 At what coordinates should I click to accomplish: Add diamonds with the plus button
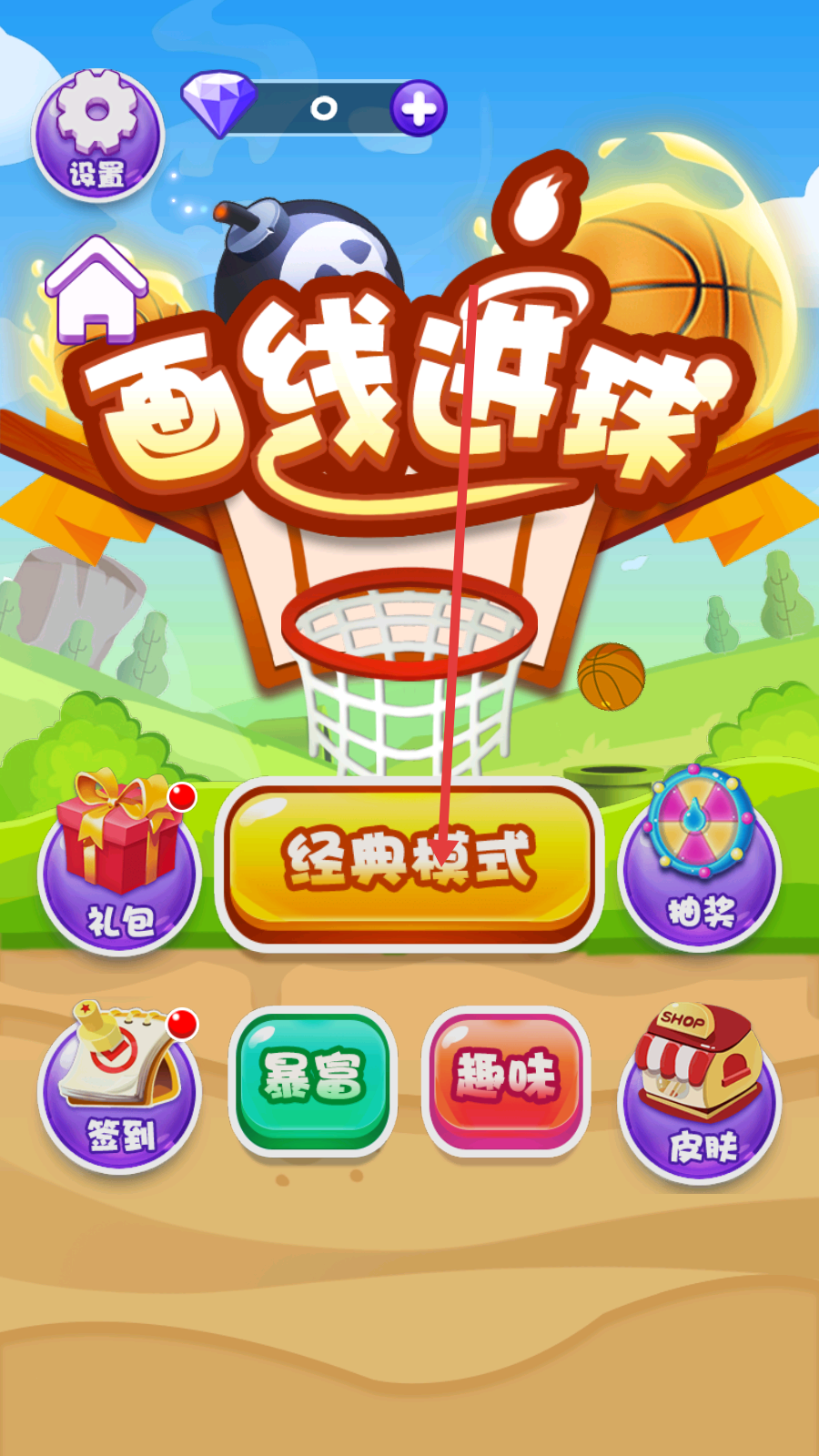pyautogui.click(x=419, y=109)
